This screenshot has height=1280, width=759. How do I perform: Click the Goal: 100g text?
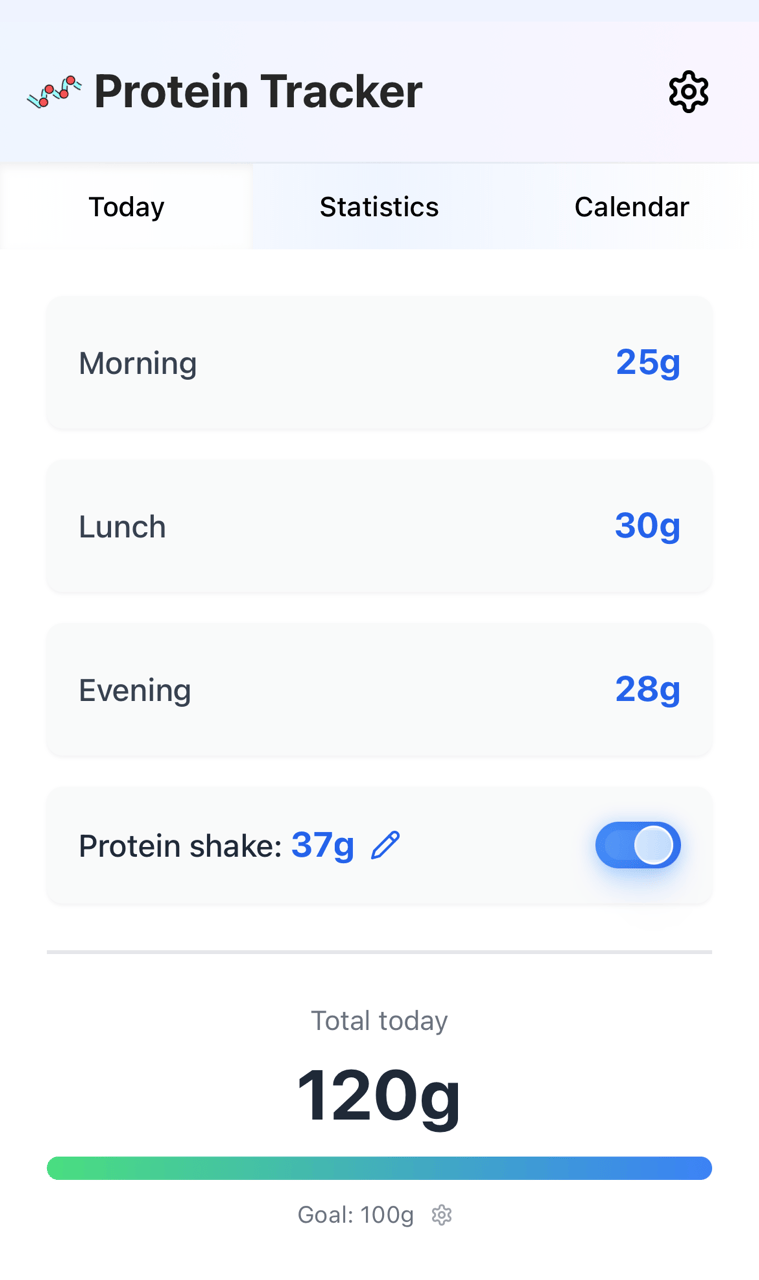coord(355,1214)
